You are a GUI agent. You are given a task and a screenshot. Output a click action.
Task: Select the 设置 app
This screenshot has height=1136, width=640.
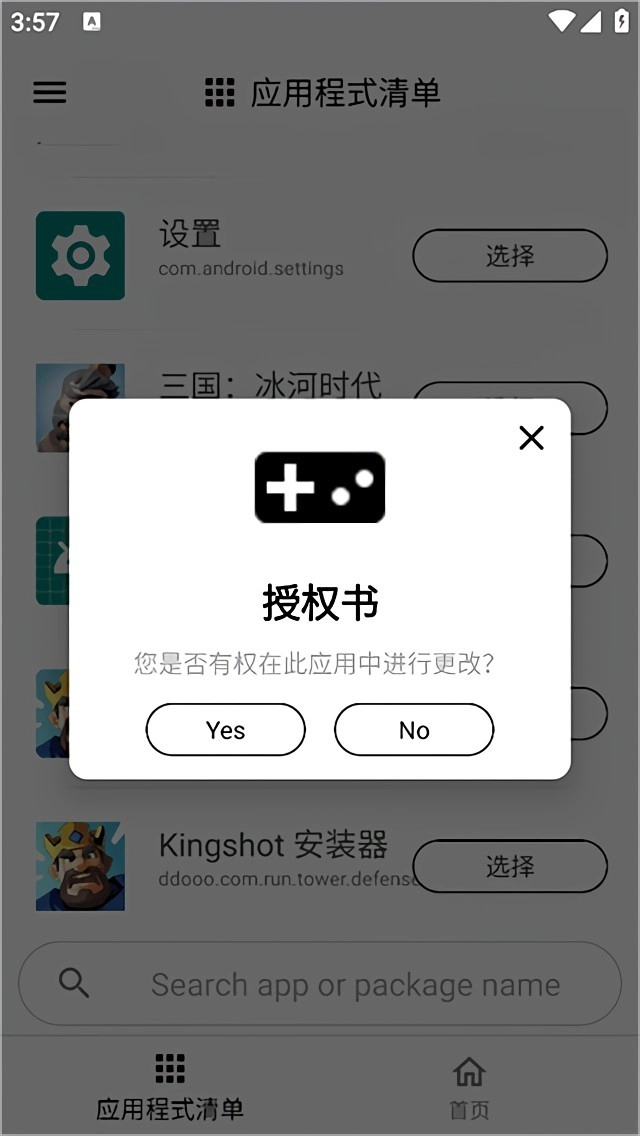[509, 256]
